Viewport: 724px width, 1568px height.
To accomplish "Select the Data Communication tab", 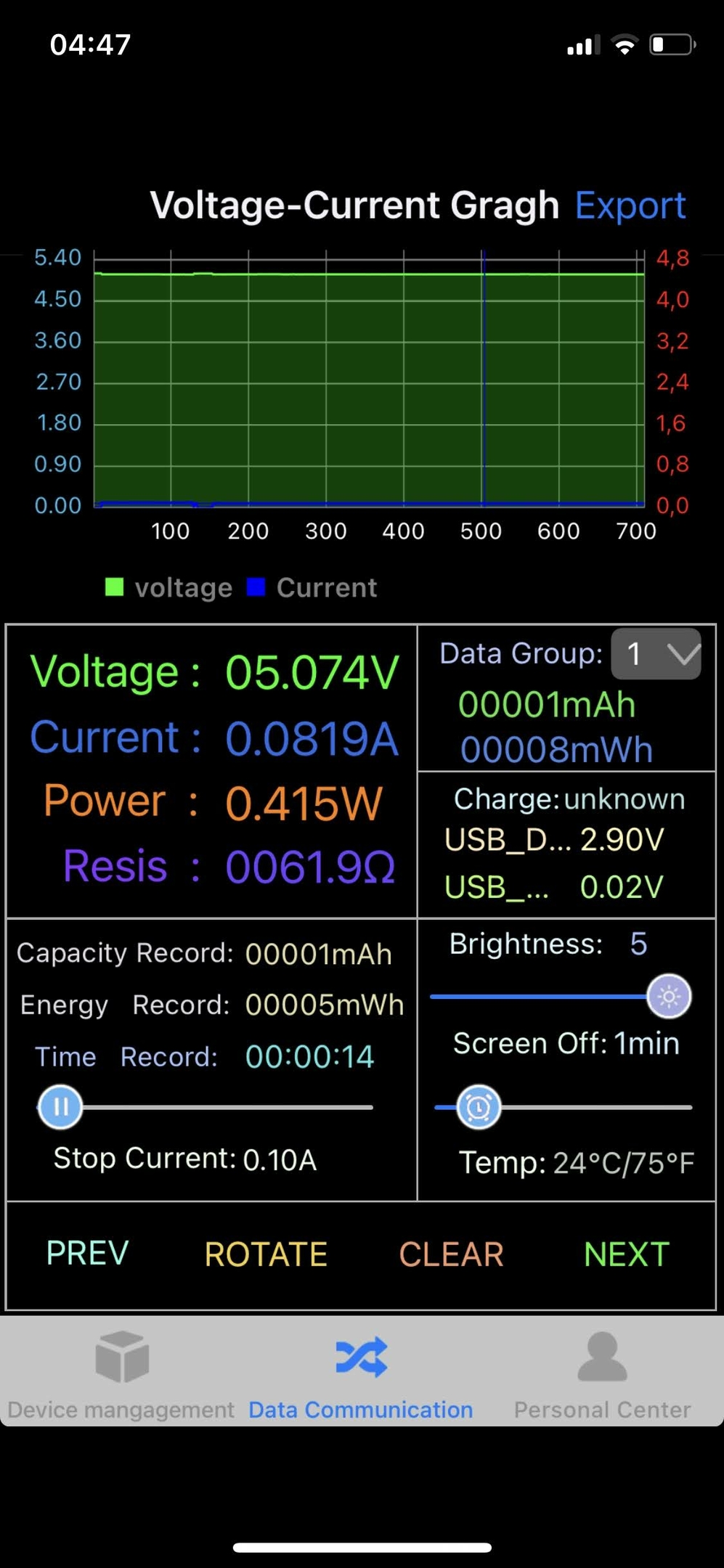I will [x=361, y=1374].
